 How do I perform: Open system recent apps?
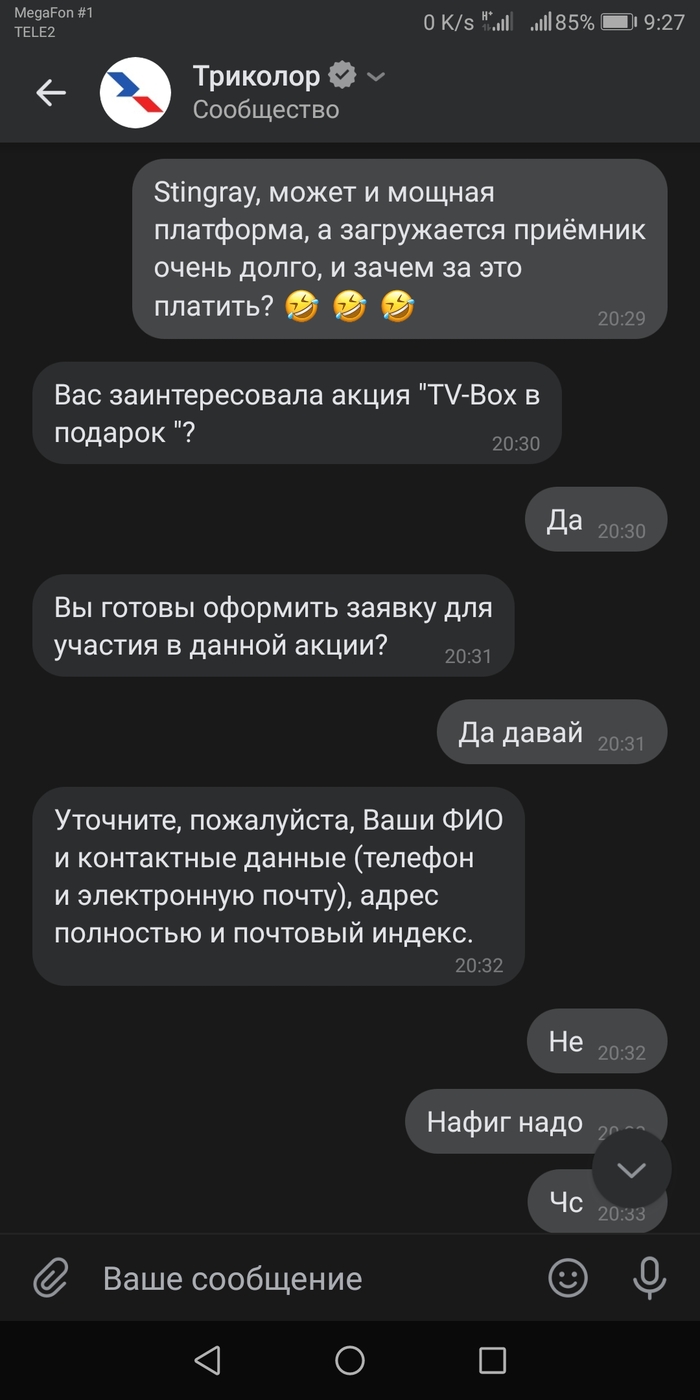pos(492,1360)
